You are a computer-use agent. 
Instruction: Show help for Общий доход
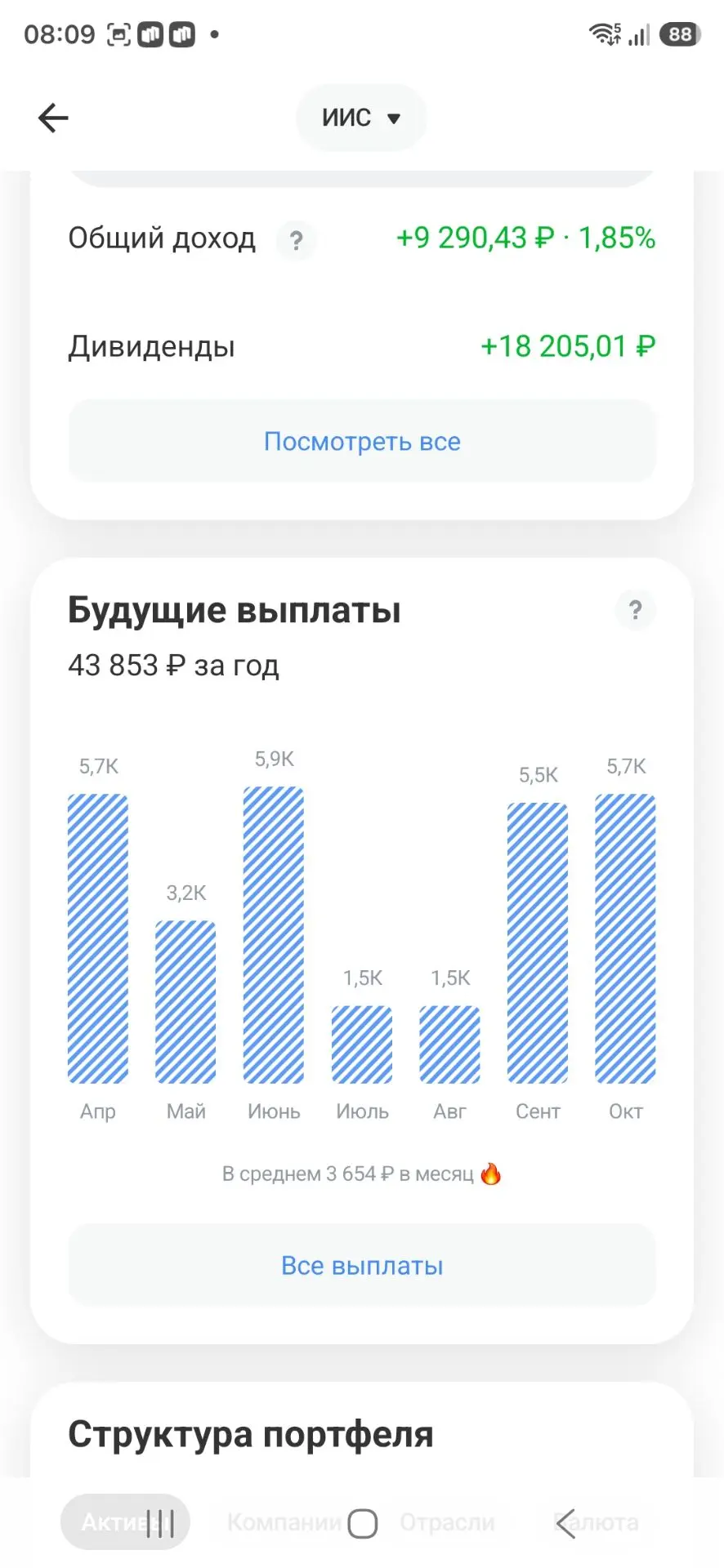click(296, 240)
